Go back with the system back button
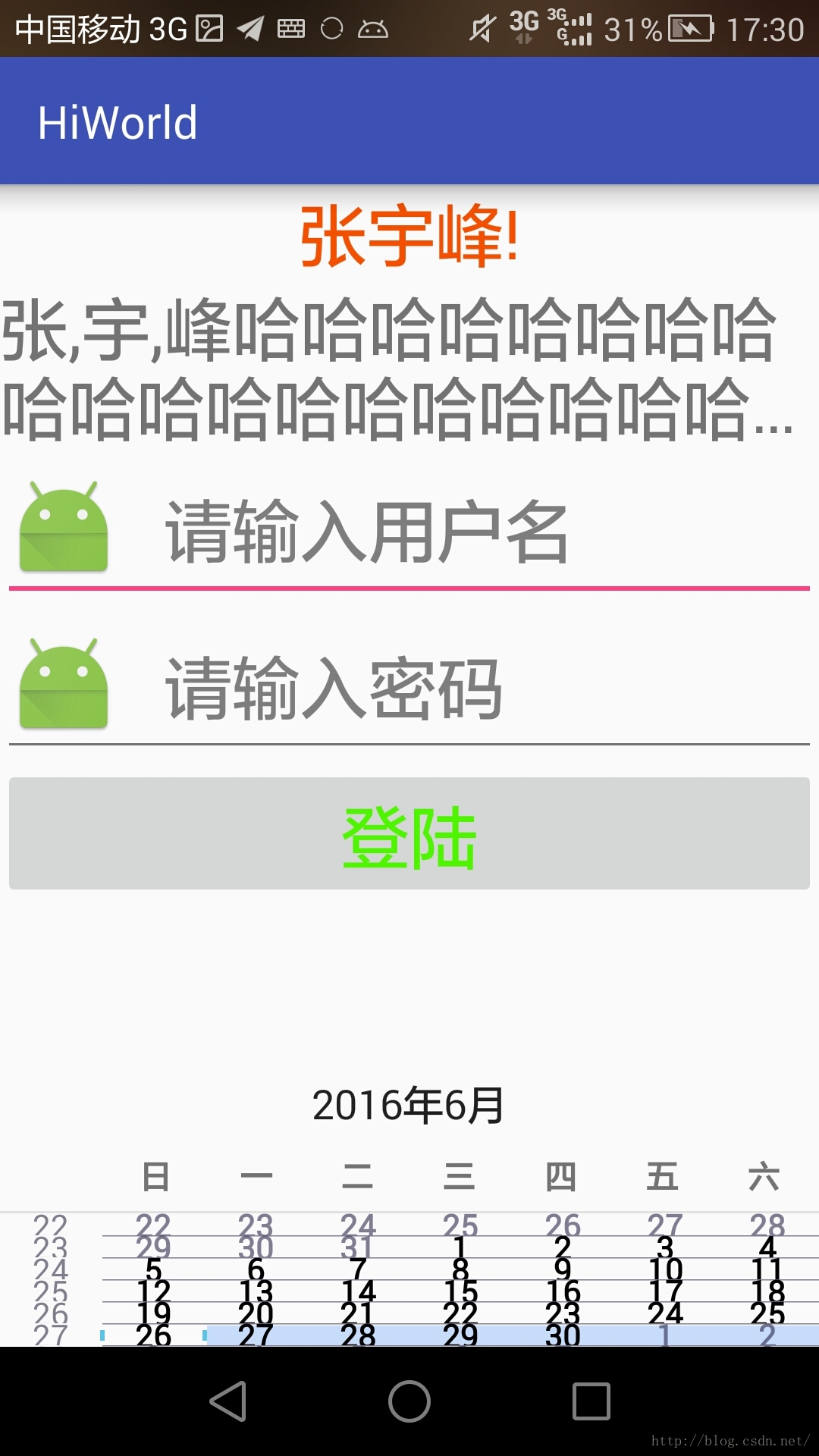The width and height of the screenshot is (819, 1456). pos(228,1401)
